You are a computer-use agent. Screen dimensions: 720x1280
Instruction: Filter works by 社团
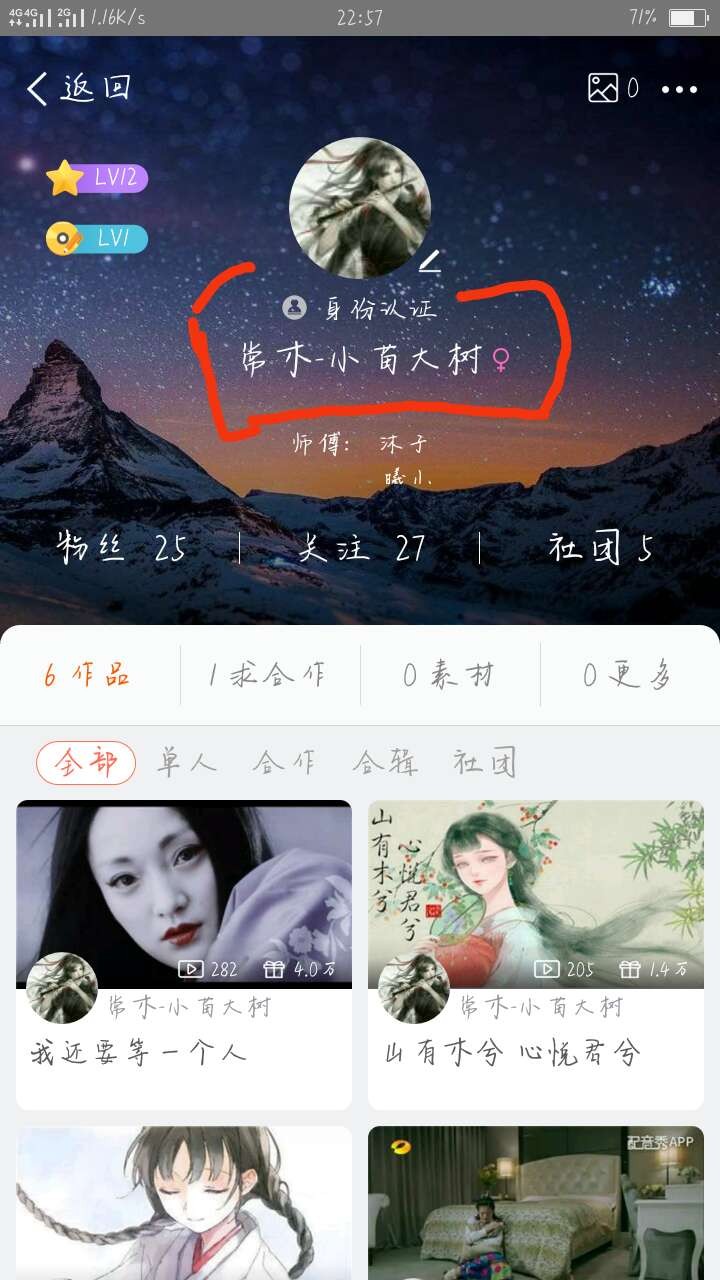point(485,763)
